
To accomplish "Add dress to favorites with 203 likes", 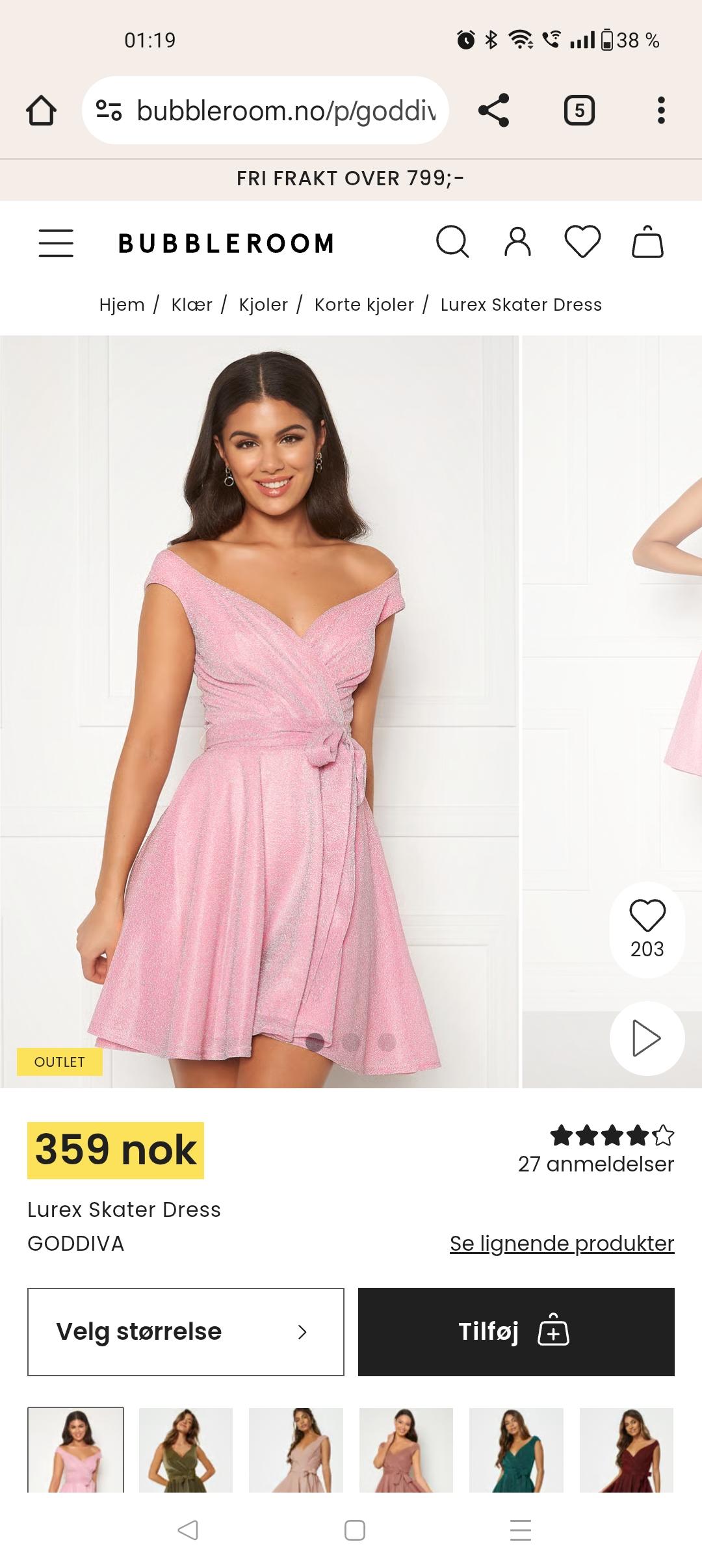I will (647, 930).
